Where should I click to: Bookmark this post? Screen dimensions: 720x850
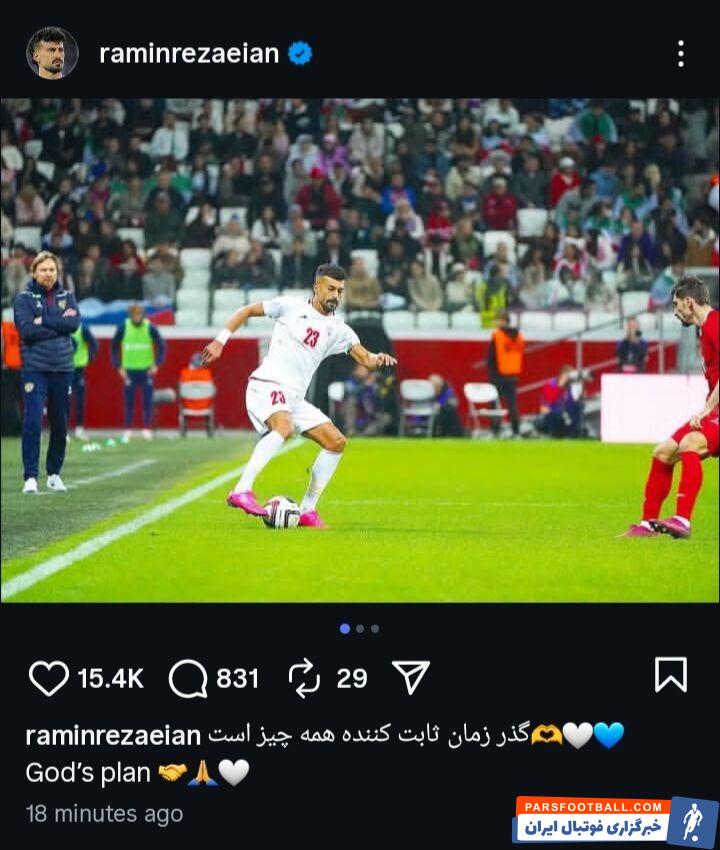coord(670,675)
